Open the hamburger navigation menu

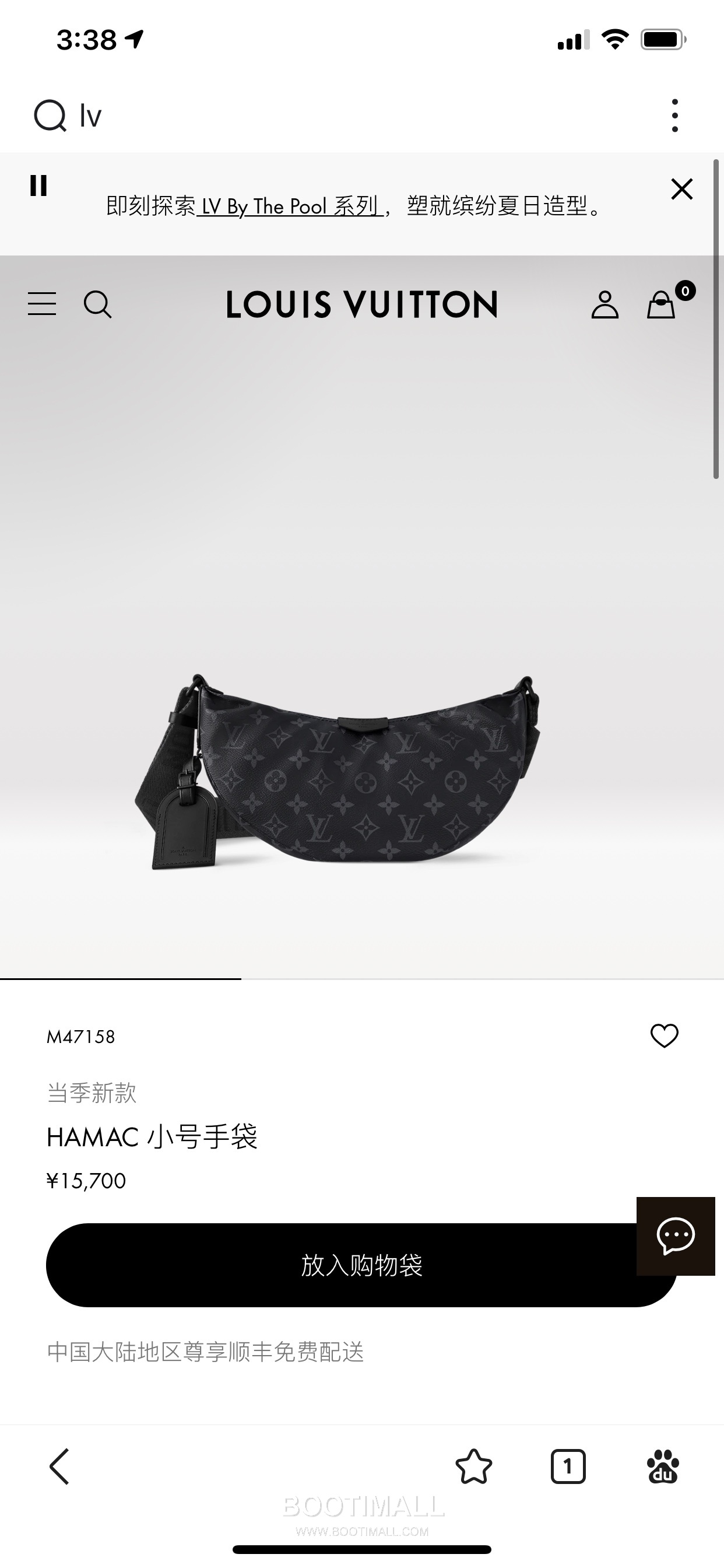point(43,305)
